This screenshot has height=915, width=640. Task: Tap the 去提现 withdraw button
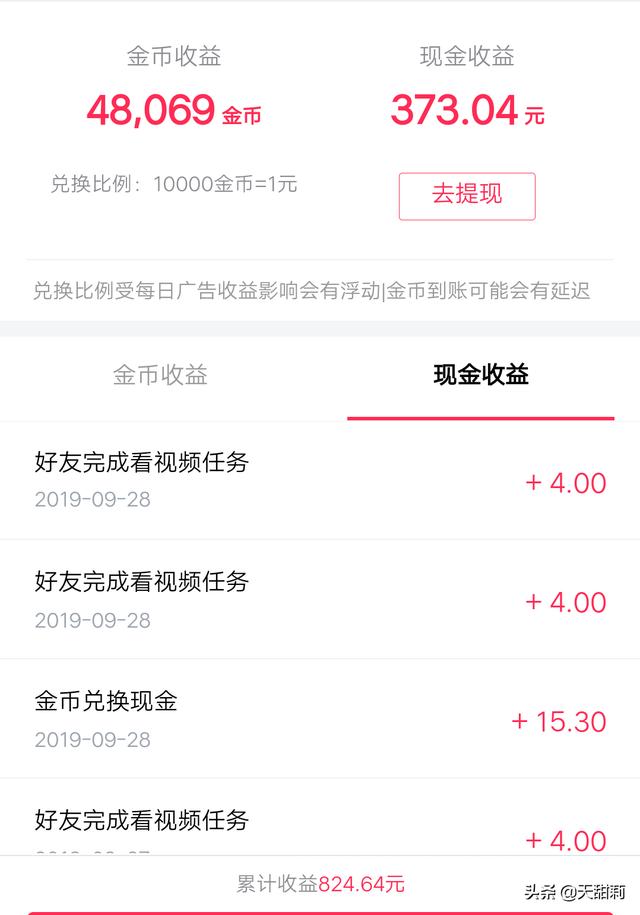[467, 196]
